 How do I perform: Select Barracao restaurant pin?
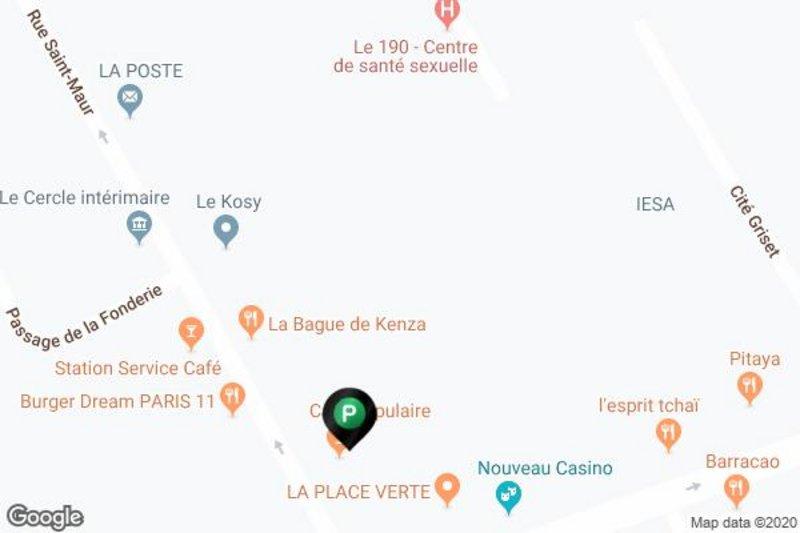(x=736, y=487)
